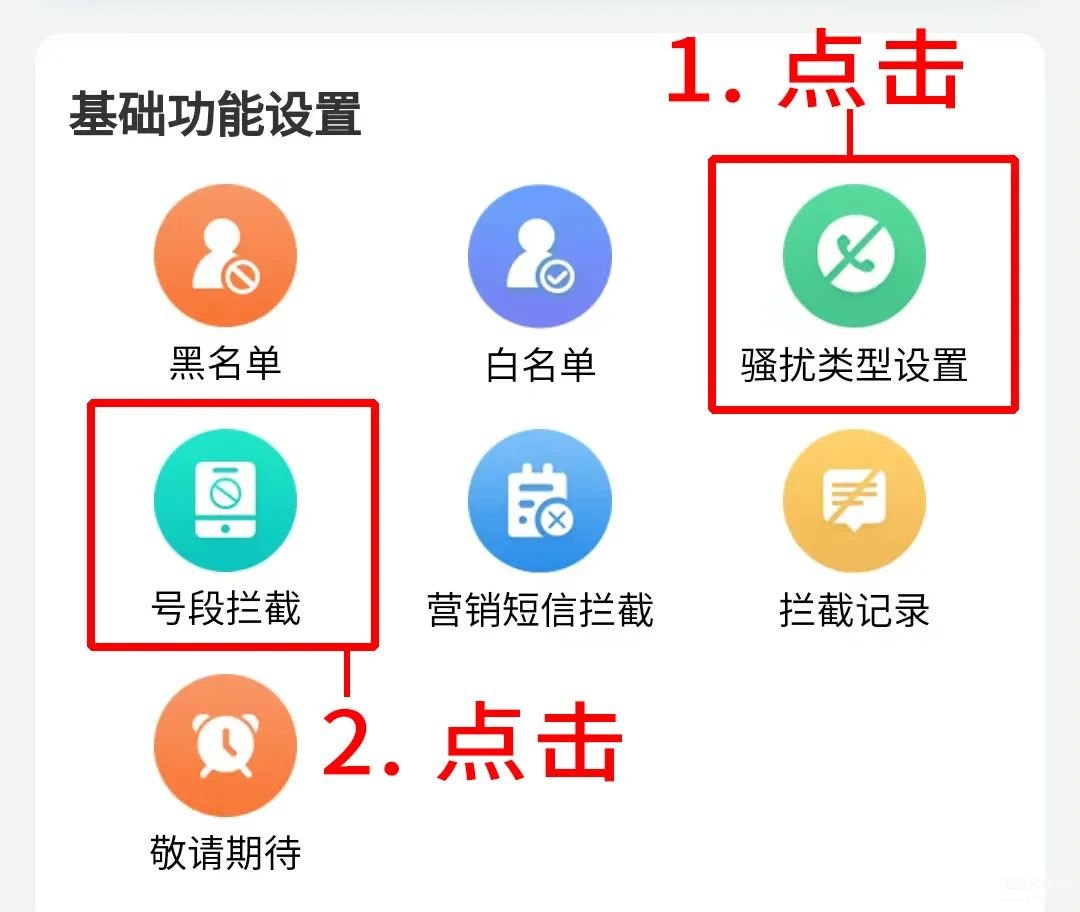Tap the 敬请期待 coming soon item
Viewport: 1080px width, 912px height.
(225, 745)
